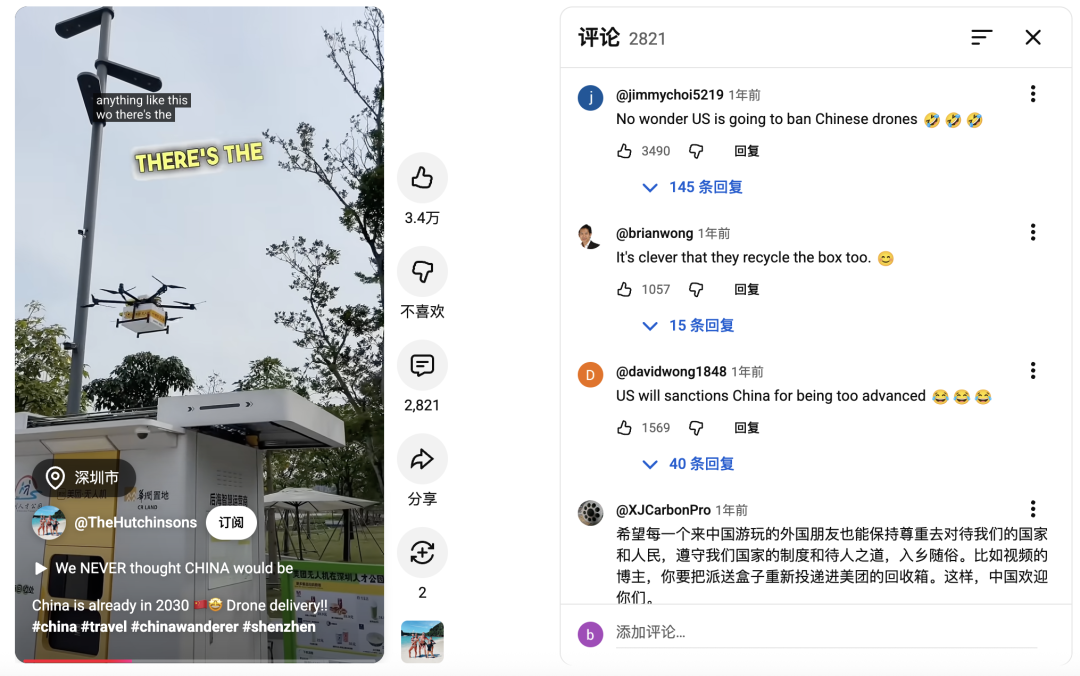The image size is (1080, 676).
Task: Like the drone delivery video
Action: click(x=422, y=179)
